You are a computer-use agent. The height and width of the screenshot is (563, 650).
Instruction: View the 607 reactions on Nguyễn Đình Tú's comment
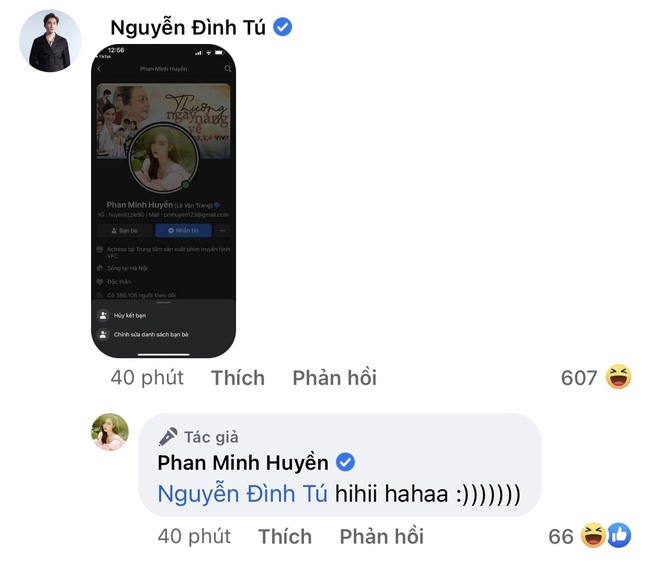pyautogui.click(x=596, y=378)
